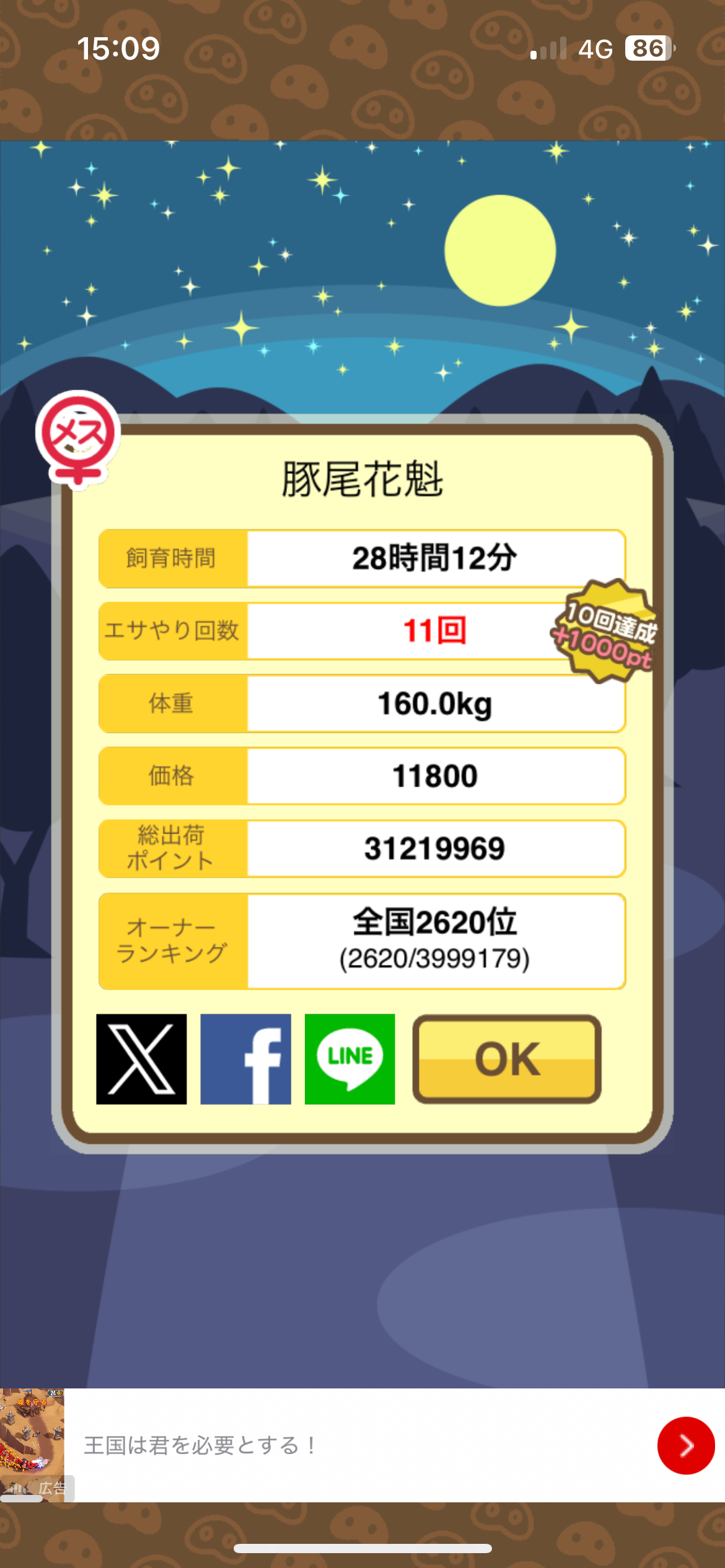Open the ad banner's red arrow

coord(686,1445)
